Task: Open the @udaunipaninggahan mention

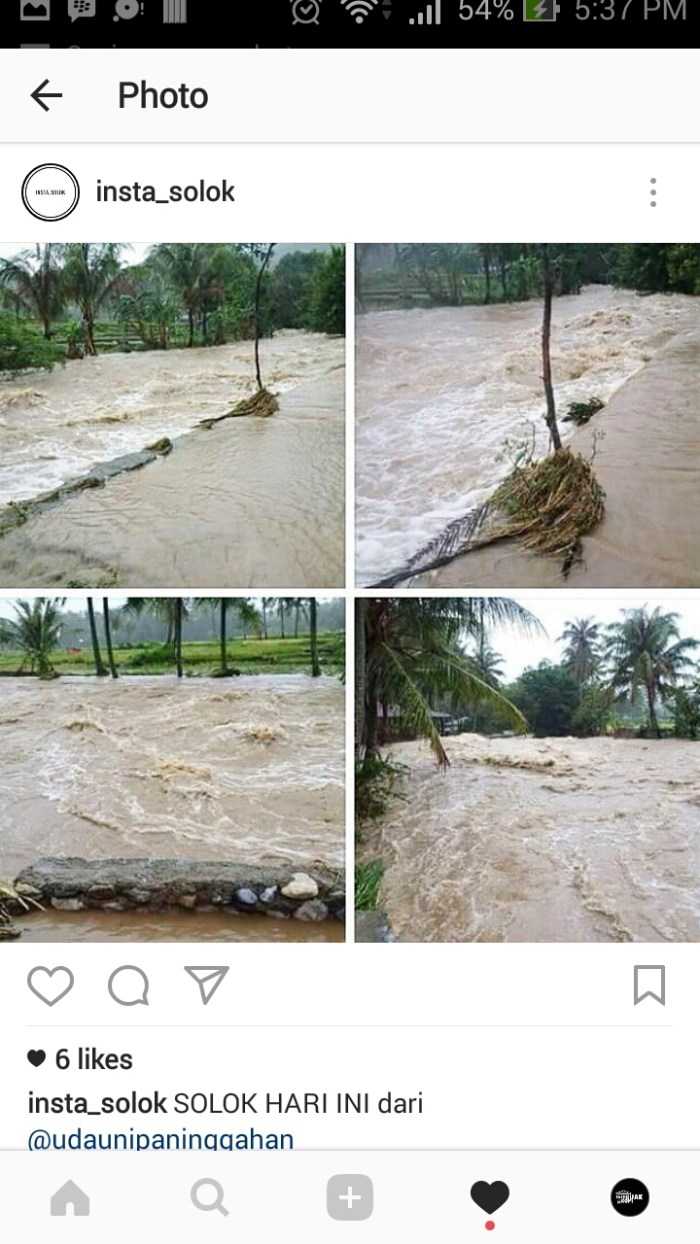Action: [x=160, y=1138]
